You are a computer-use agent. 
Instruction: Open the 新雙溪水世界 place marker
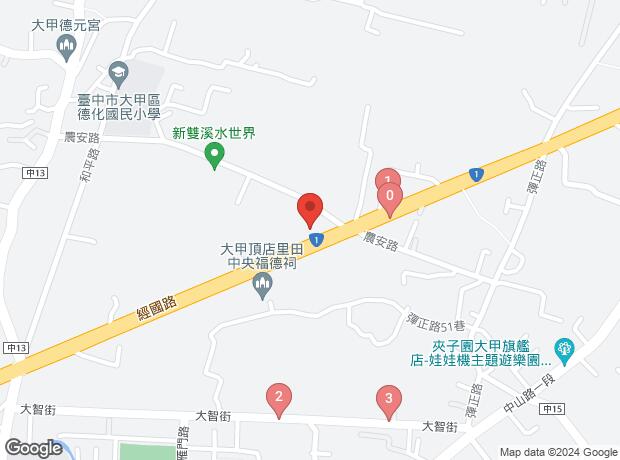[x=213, y=155]
